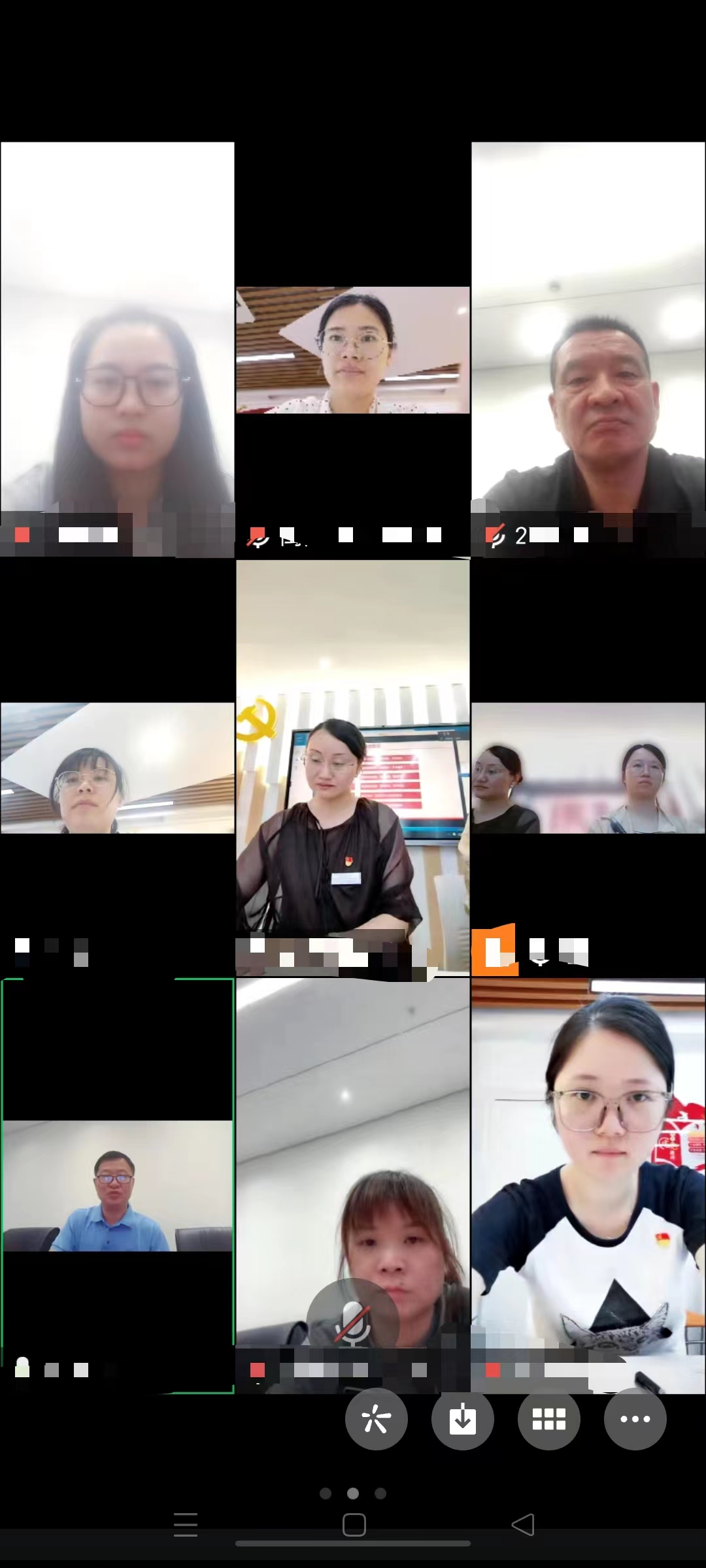The width and height of the screenshot is (706, 1568).
Task: Open the video tile showing two women
Action: pos(588,768)
